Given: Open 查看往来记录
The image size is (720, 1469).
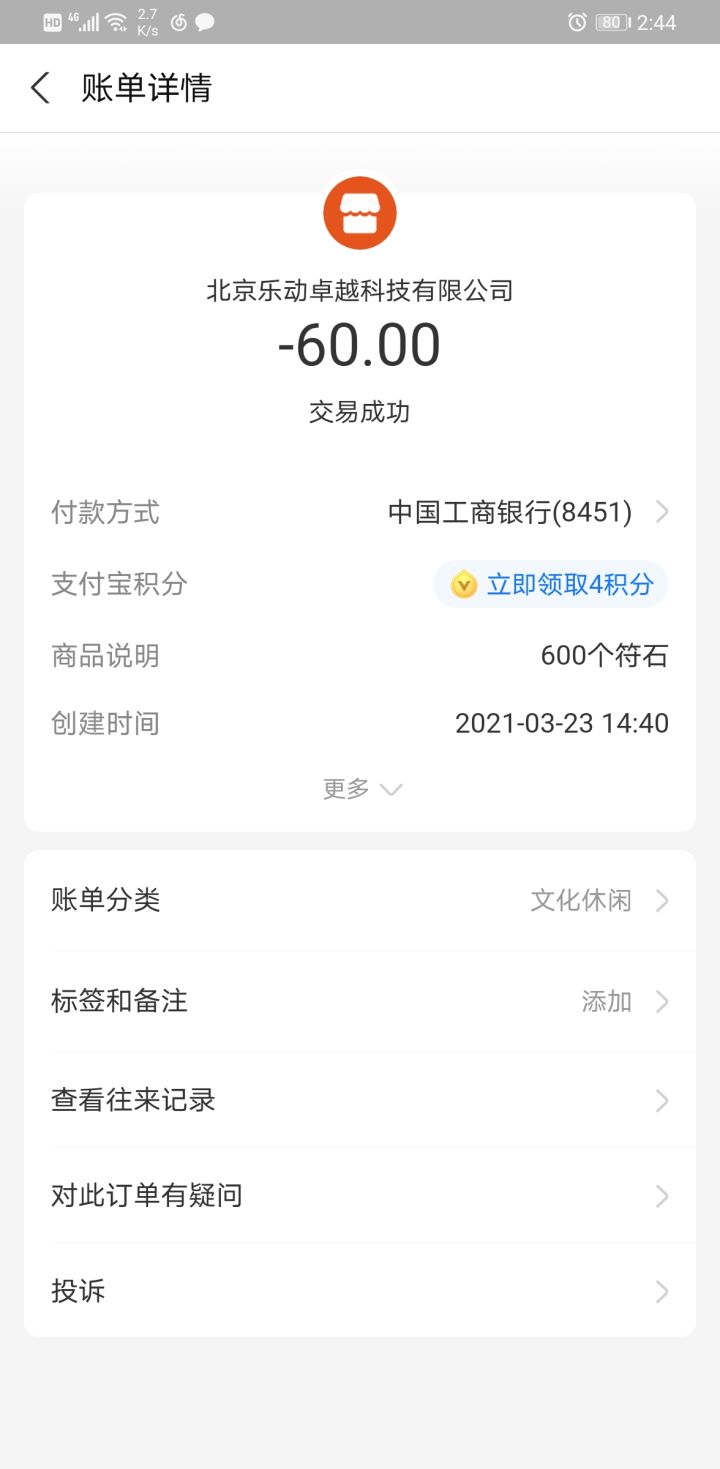Looking at the screenshot, I should (360, 1100).
